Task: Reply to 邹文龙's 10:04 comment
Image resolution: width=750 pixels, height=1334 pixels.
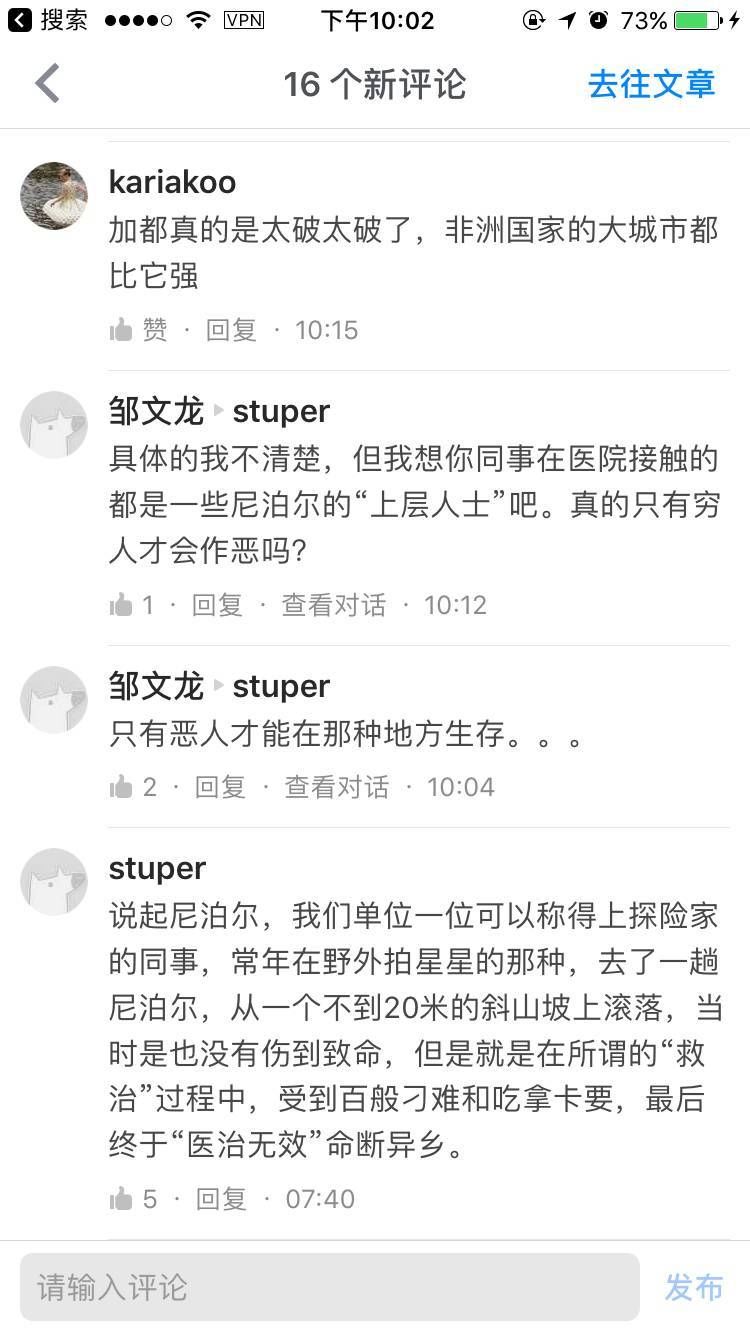Action: (x=220, y=787)
